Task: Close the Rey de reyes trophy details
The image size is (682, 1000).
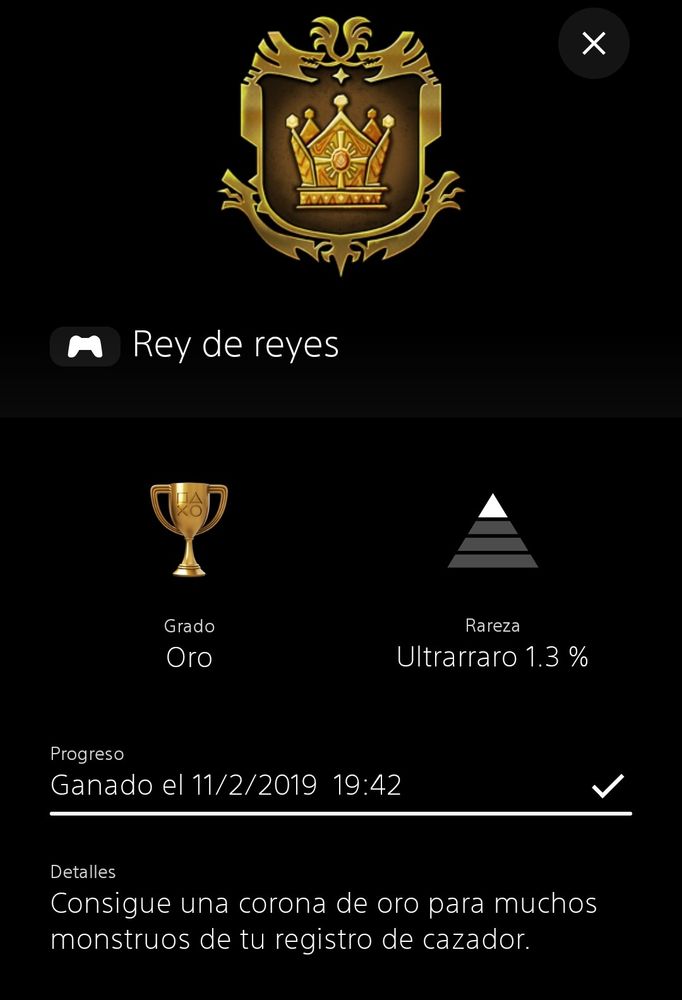Action: 594,43
